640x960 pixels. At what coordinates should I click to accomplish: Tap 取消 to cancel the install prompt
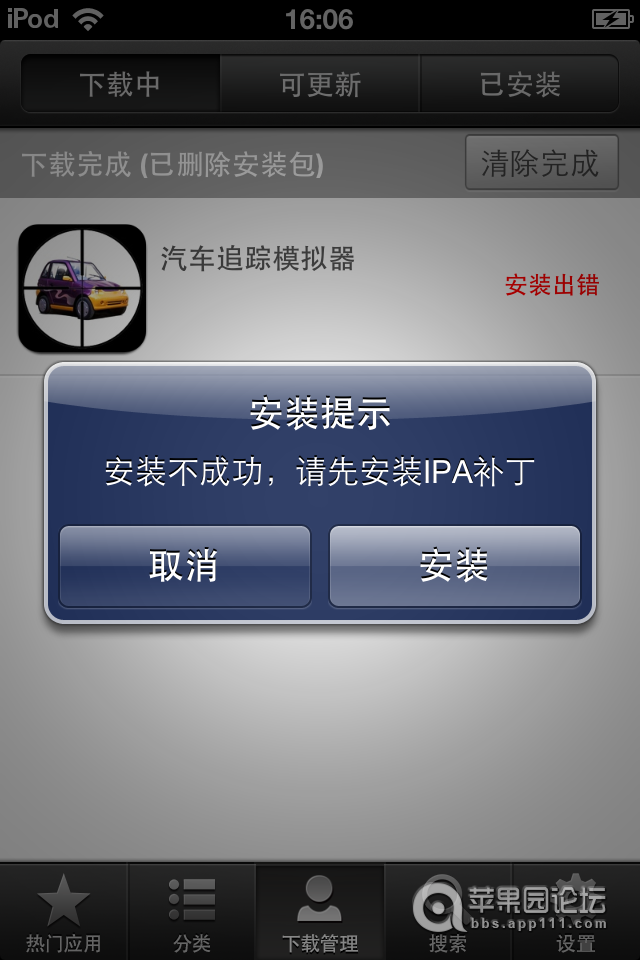tap(184, 566)
